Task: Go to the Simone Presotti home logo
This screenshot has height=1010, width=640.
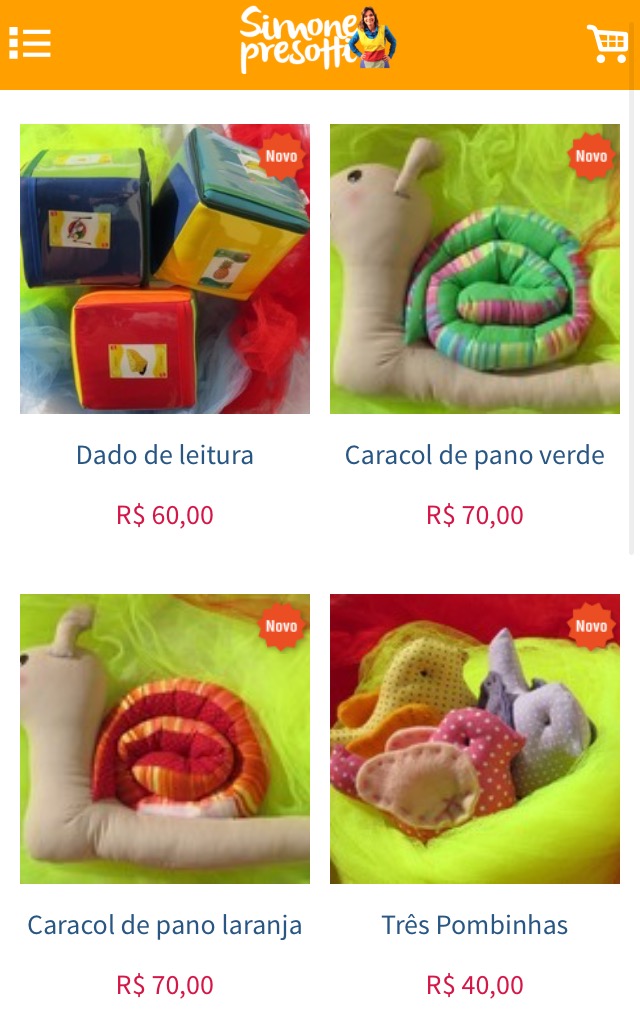Action: pos(318,40)
